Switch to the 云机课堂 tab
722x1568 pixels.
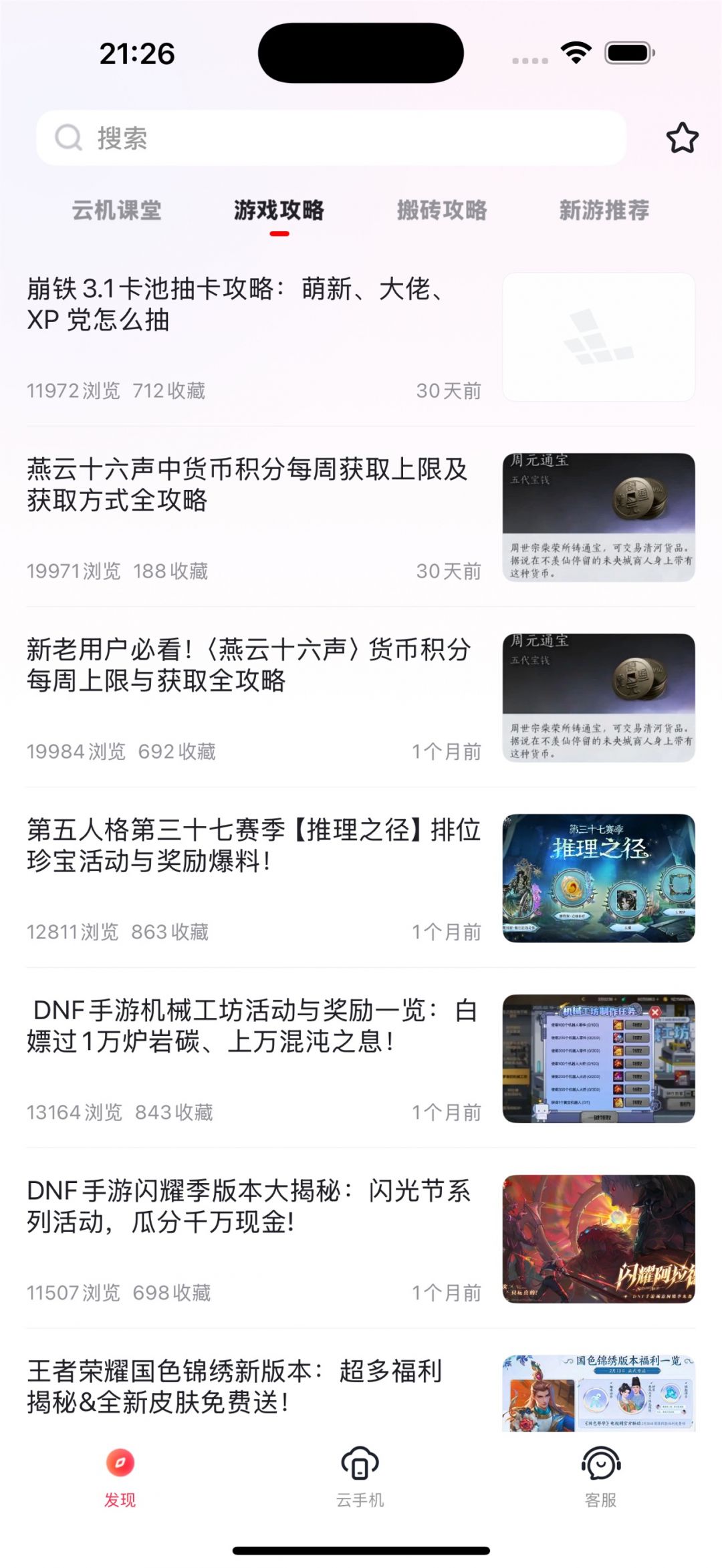pos(117,210)
